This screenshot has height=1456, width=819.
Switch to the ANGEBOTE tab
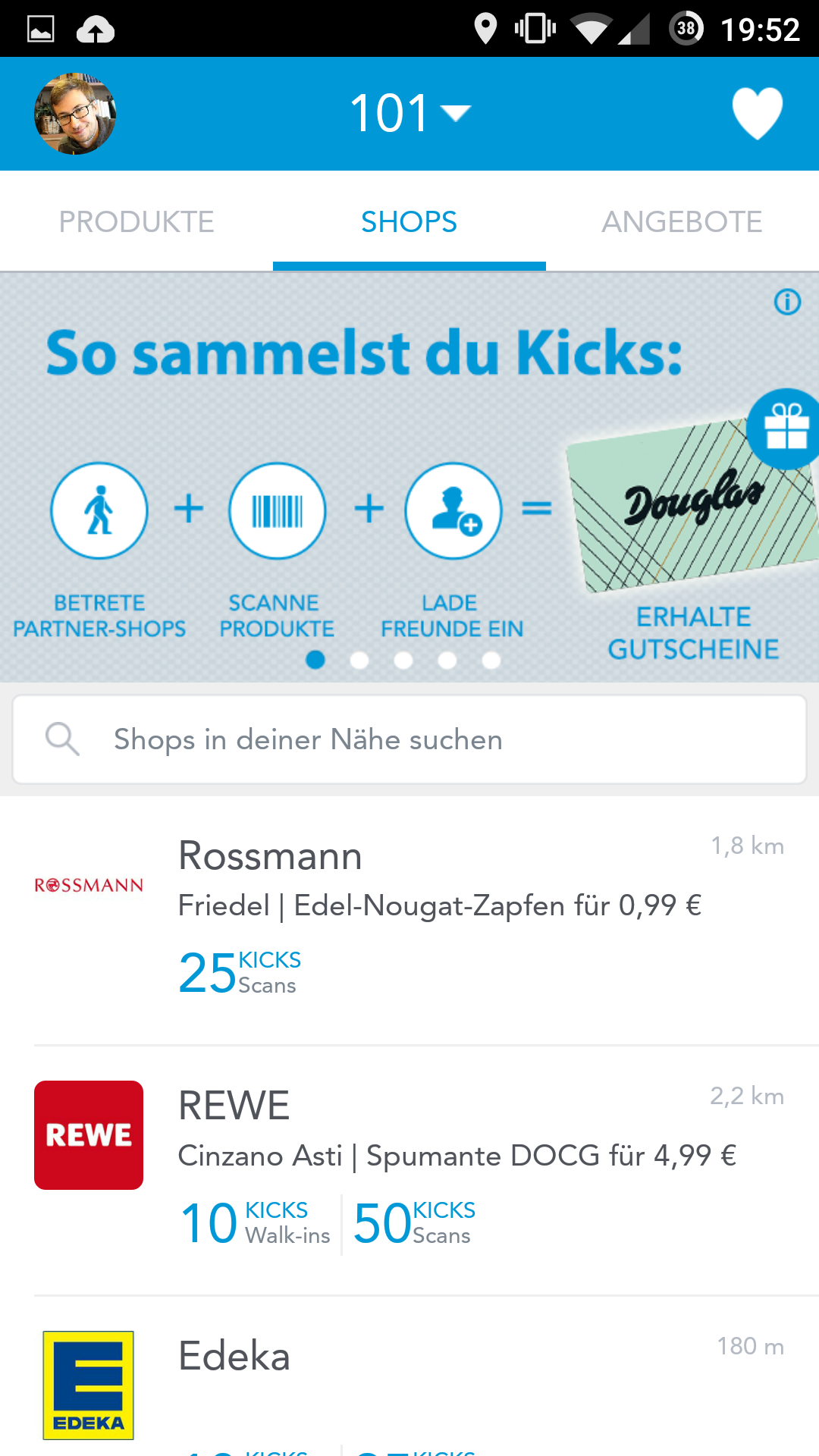click(682, 221)
